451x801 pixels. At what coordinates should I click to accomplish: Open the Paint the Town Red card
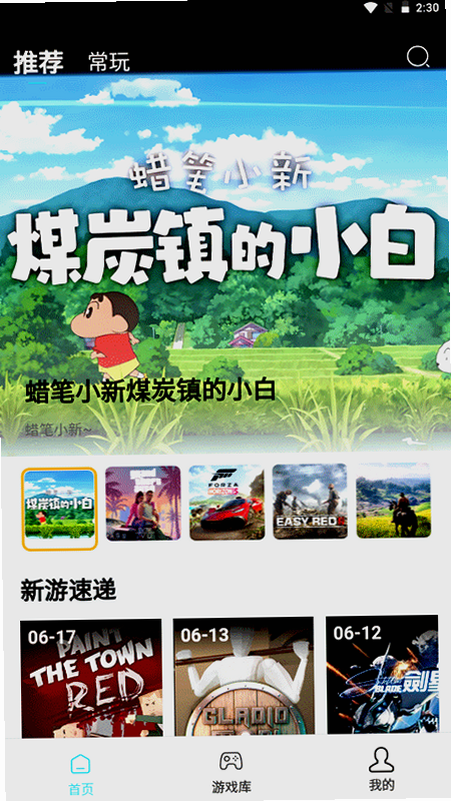click(91, 678)
